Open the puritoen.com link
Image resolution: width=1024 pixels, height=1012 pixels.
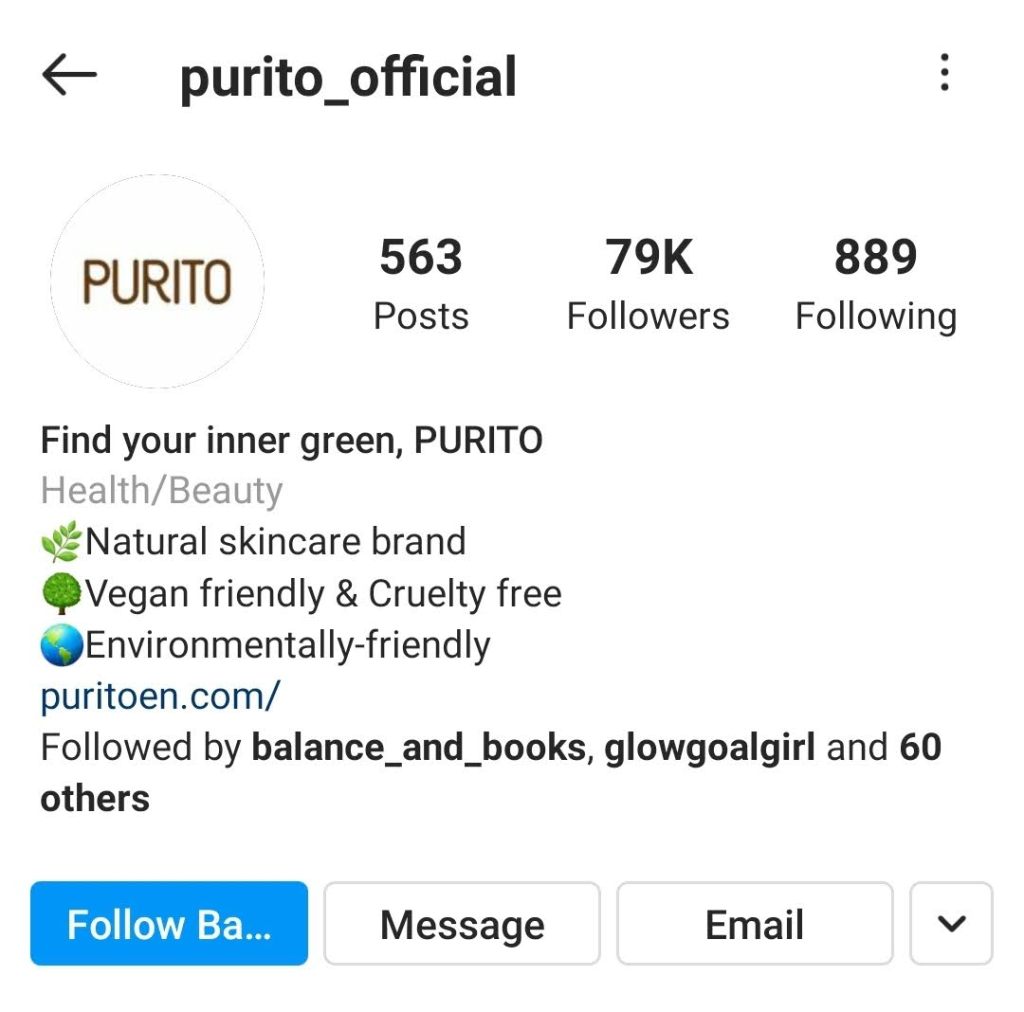(160, 696)
